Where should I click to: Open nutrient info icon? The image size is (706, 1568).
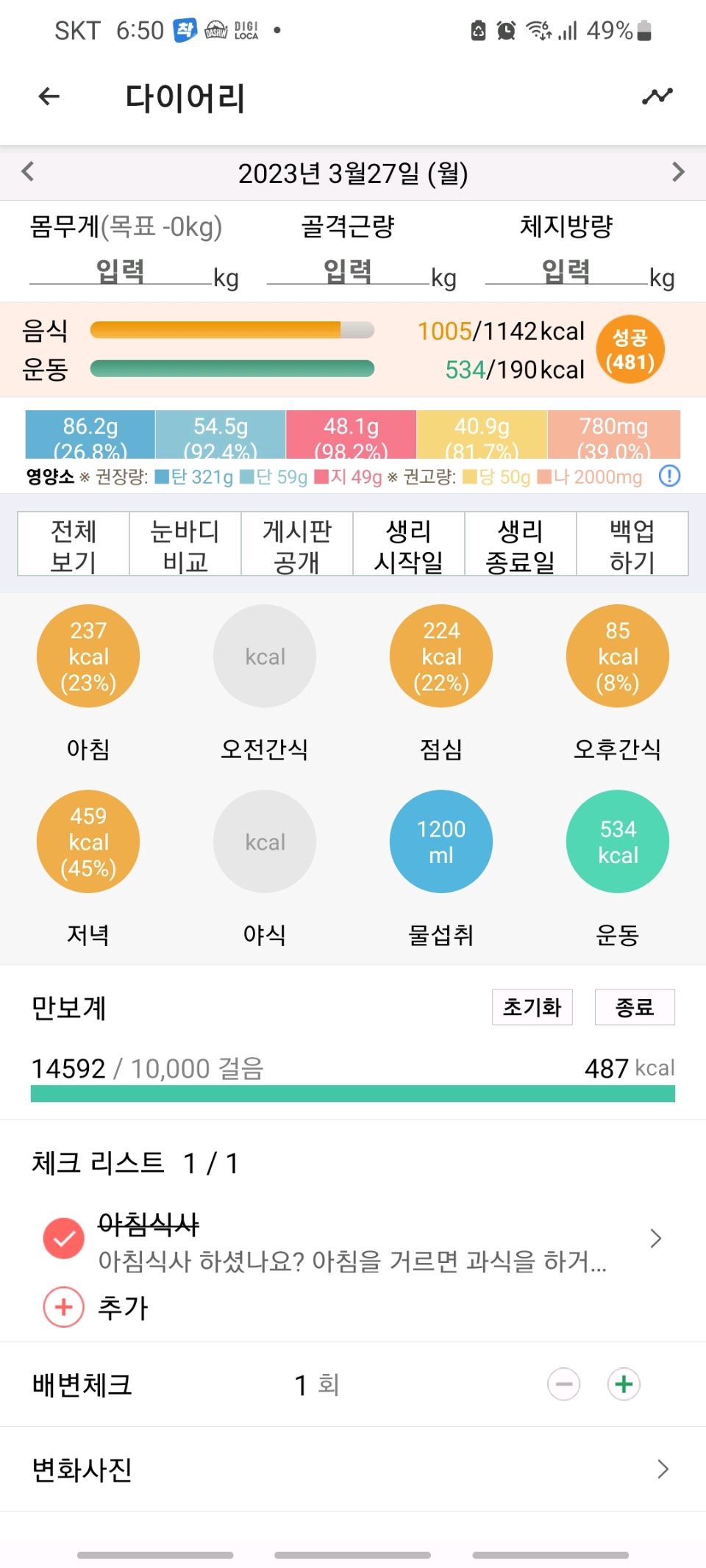pyautogui.click(x=669, y=476)
